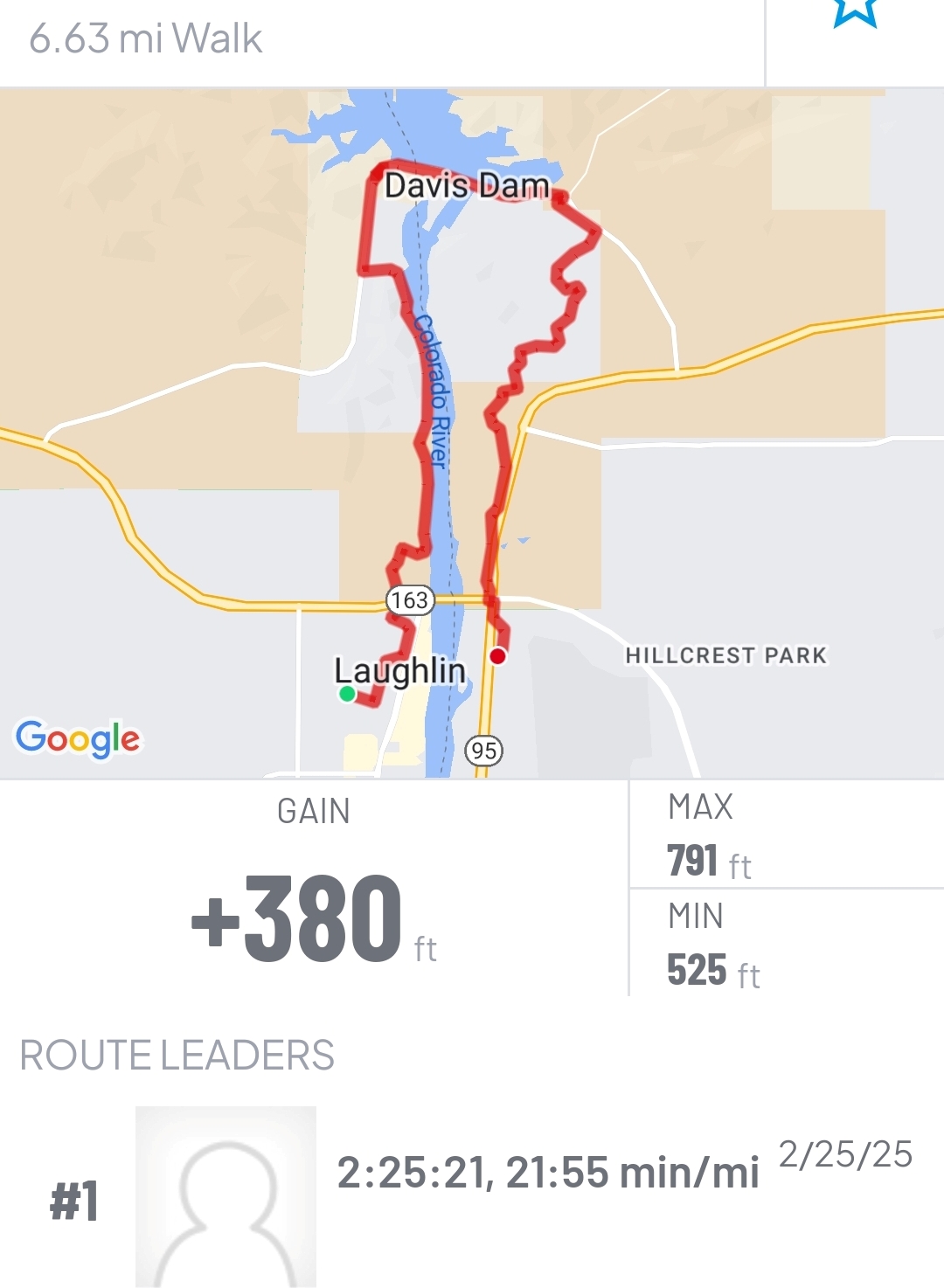Bookmark this route with the star icon

(x=854, y=13)
